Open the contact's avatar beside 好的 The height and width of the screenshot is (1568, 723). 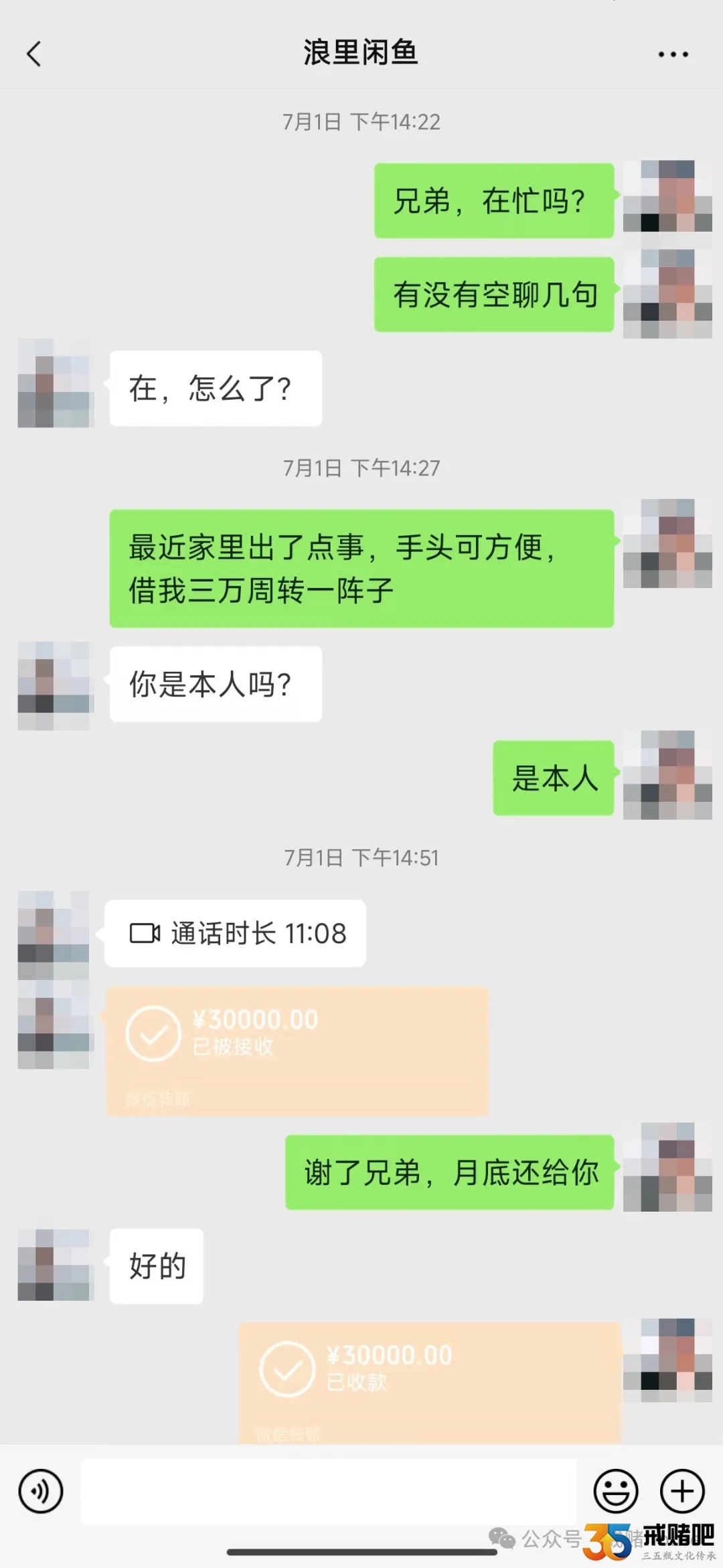[x=54, y=1265]
